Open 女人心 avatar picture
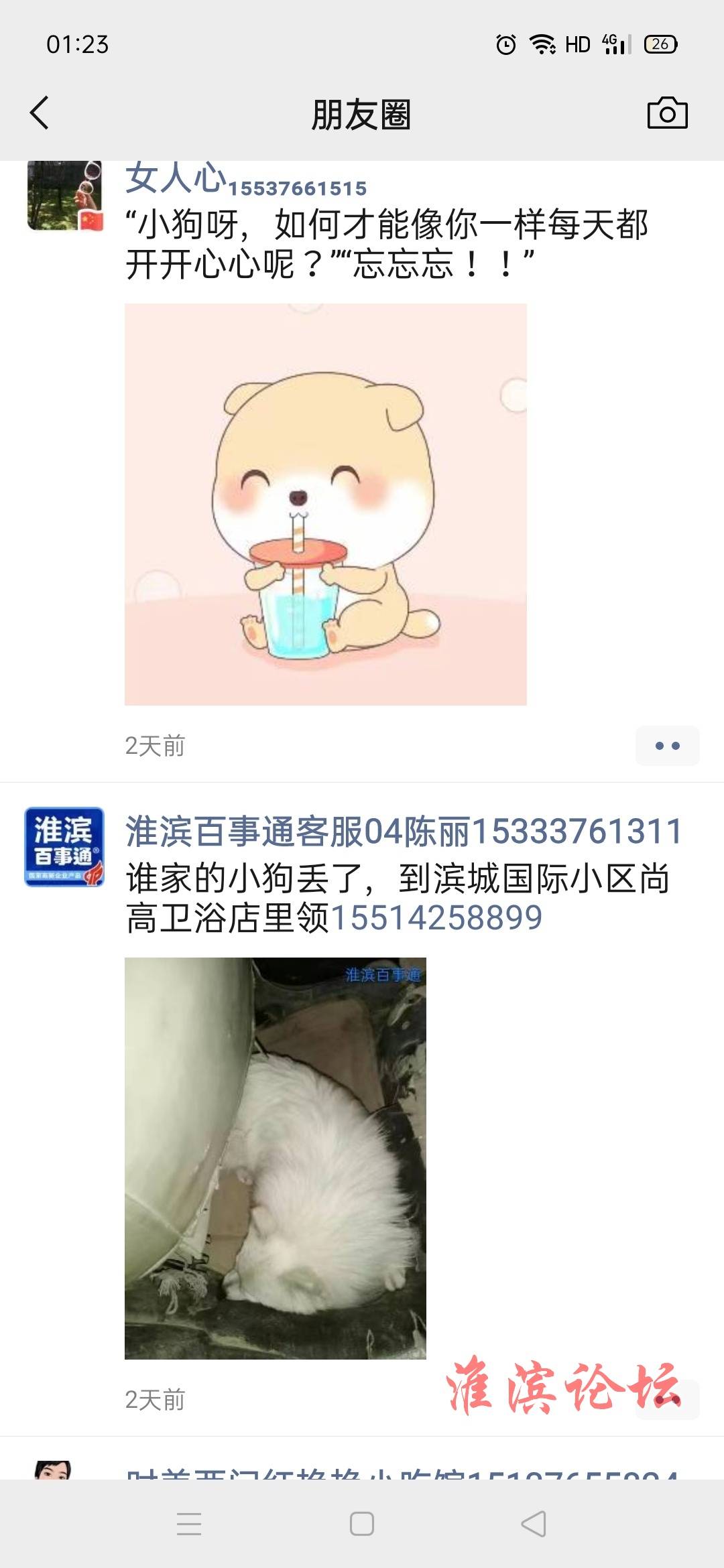 [64, 196]
